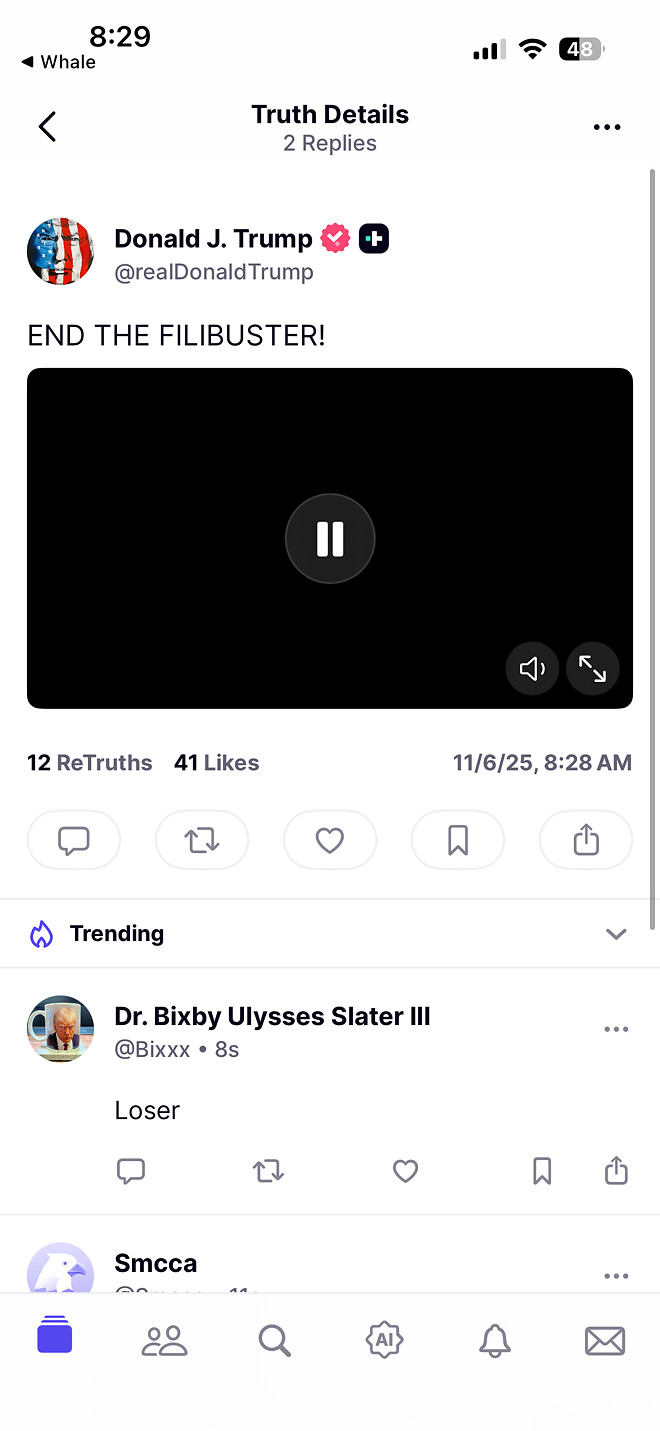Open the Notifications bell tab

click(495, 1340)
